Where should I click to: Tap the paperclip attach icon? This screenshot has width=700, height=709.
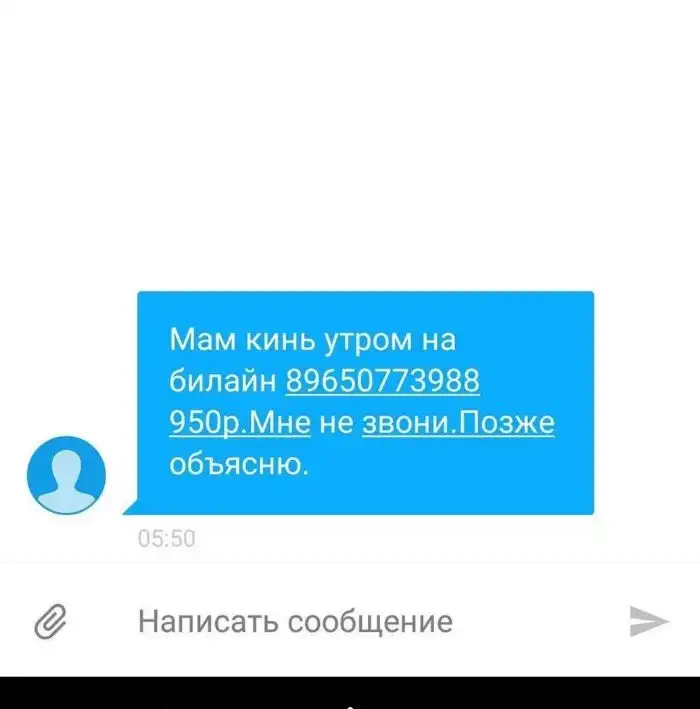click(50, 622)
